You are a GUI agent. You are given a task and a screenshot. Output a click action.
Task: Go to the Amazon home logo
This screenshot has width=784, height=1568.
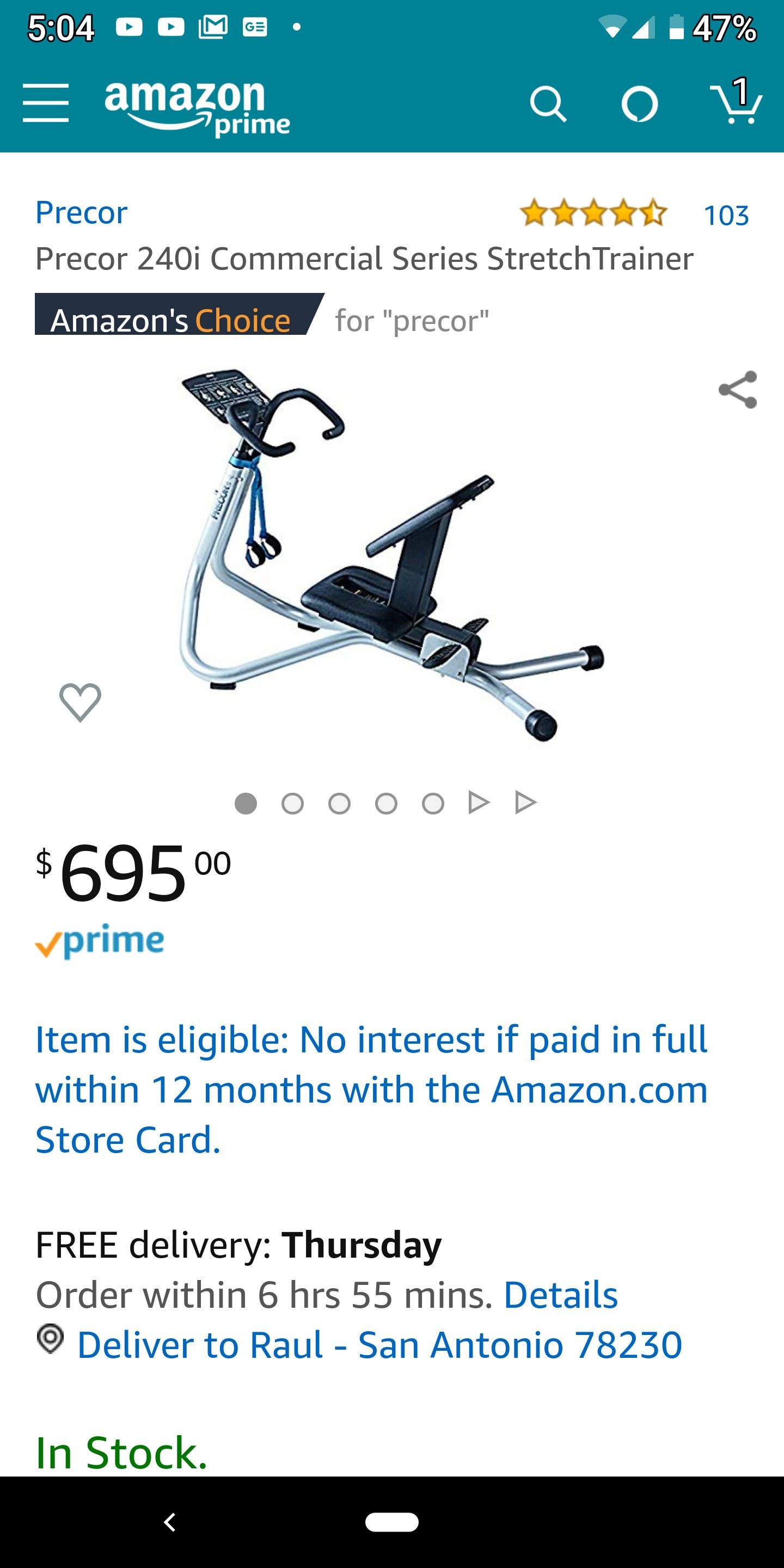(197, 108)
